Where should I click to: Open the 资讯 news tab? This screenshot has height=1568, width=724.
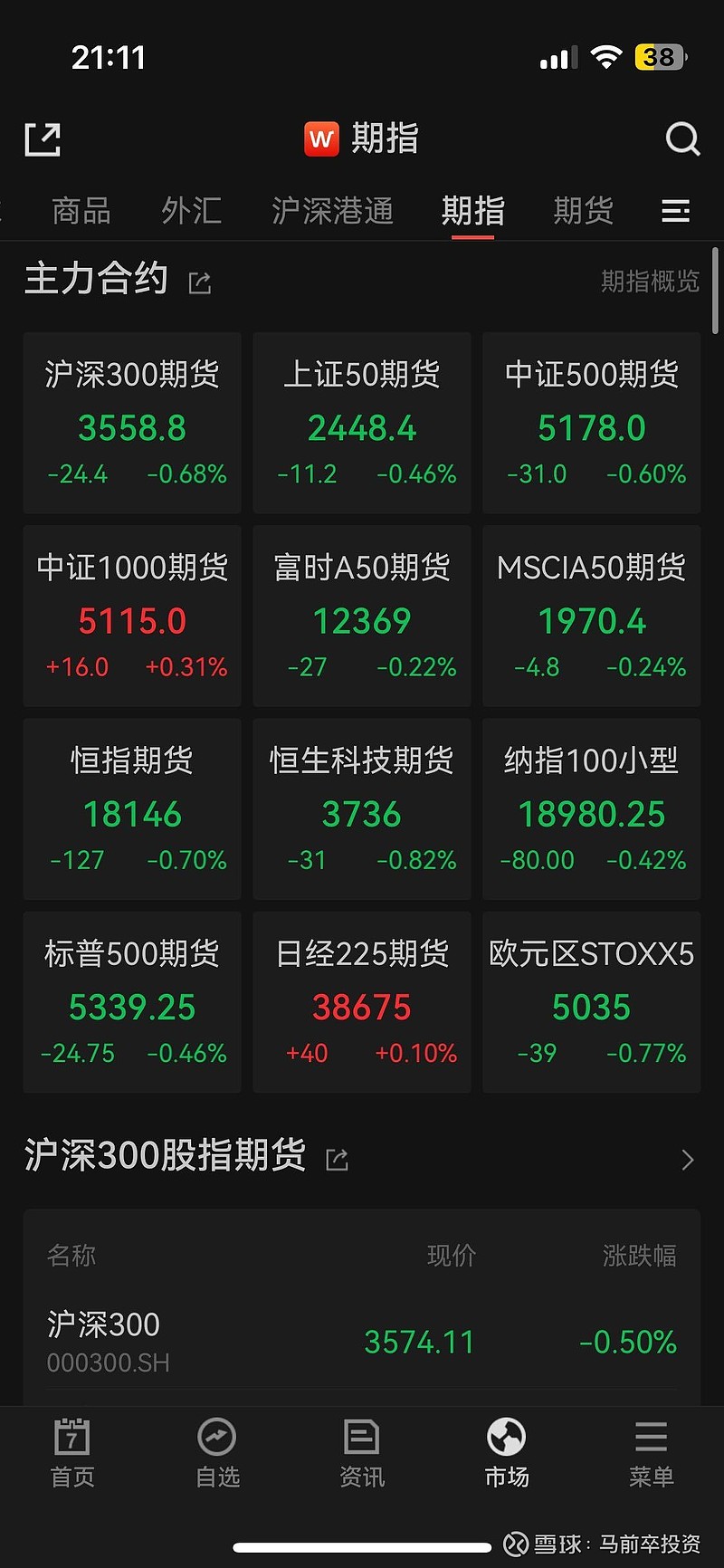click(362, 1453)
